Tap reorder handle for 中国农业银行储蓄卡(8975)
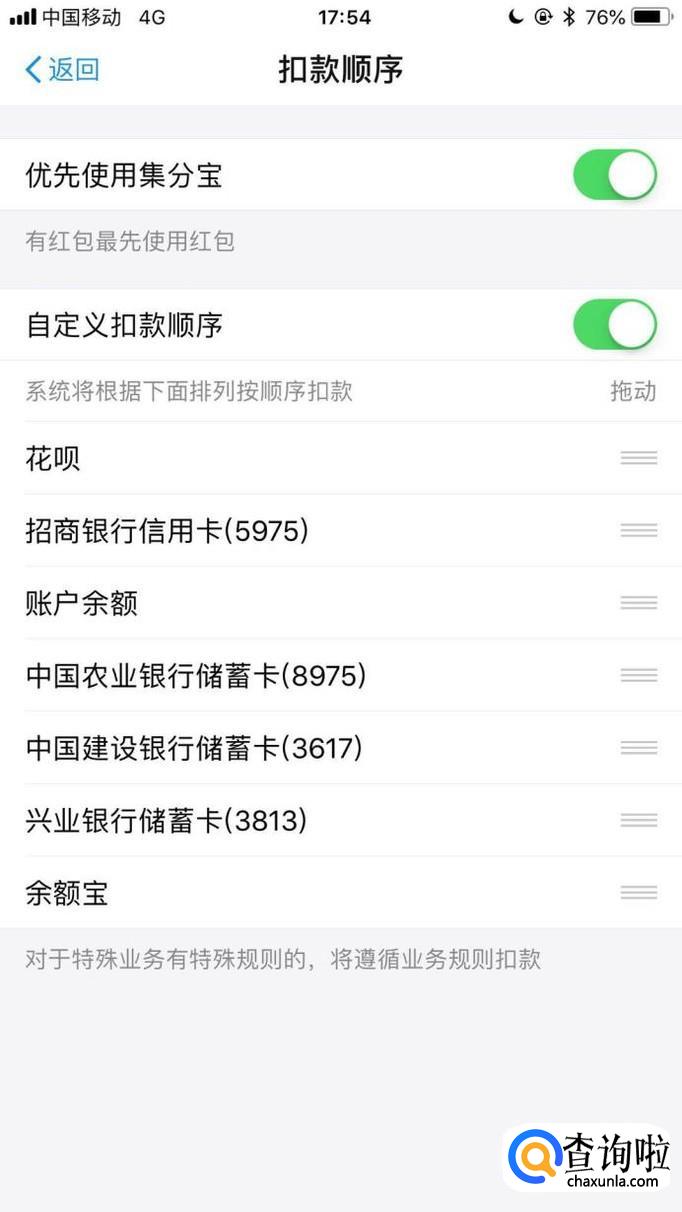The width and height of the screenshot is (682, 1212). (638, 676)
